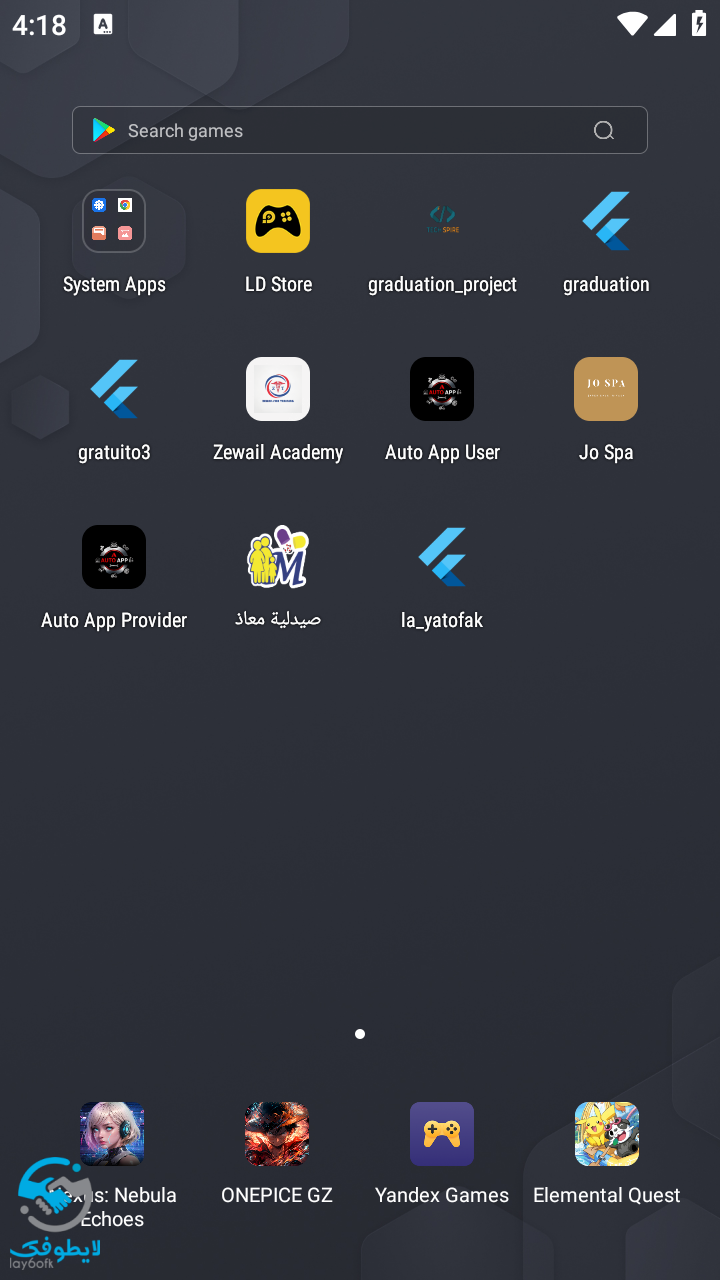Launch Zewail Academy
This screenshot has height=1280, width=720.
[278, 390]
